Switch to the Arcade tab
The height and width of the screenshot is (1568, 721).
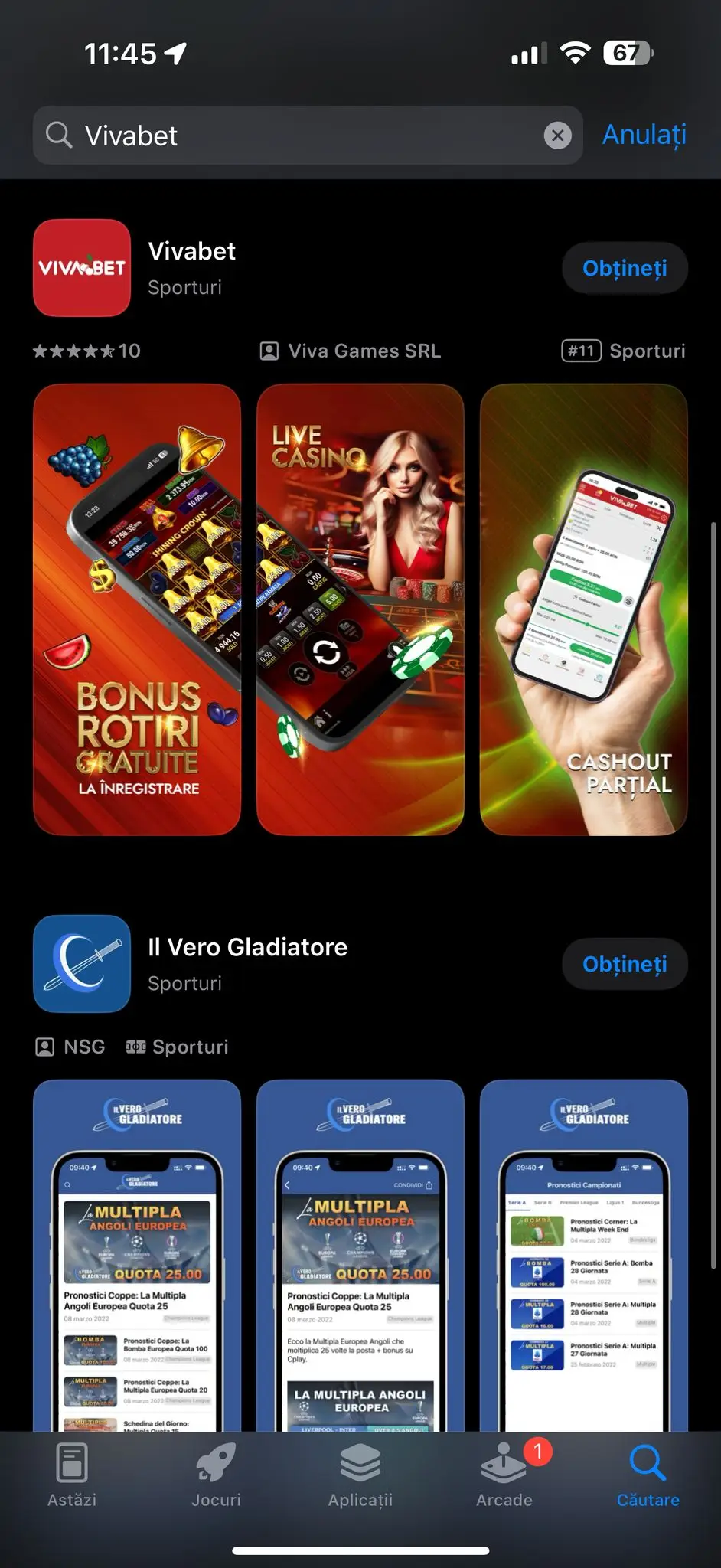(x=504, y=1476)
